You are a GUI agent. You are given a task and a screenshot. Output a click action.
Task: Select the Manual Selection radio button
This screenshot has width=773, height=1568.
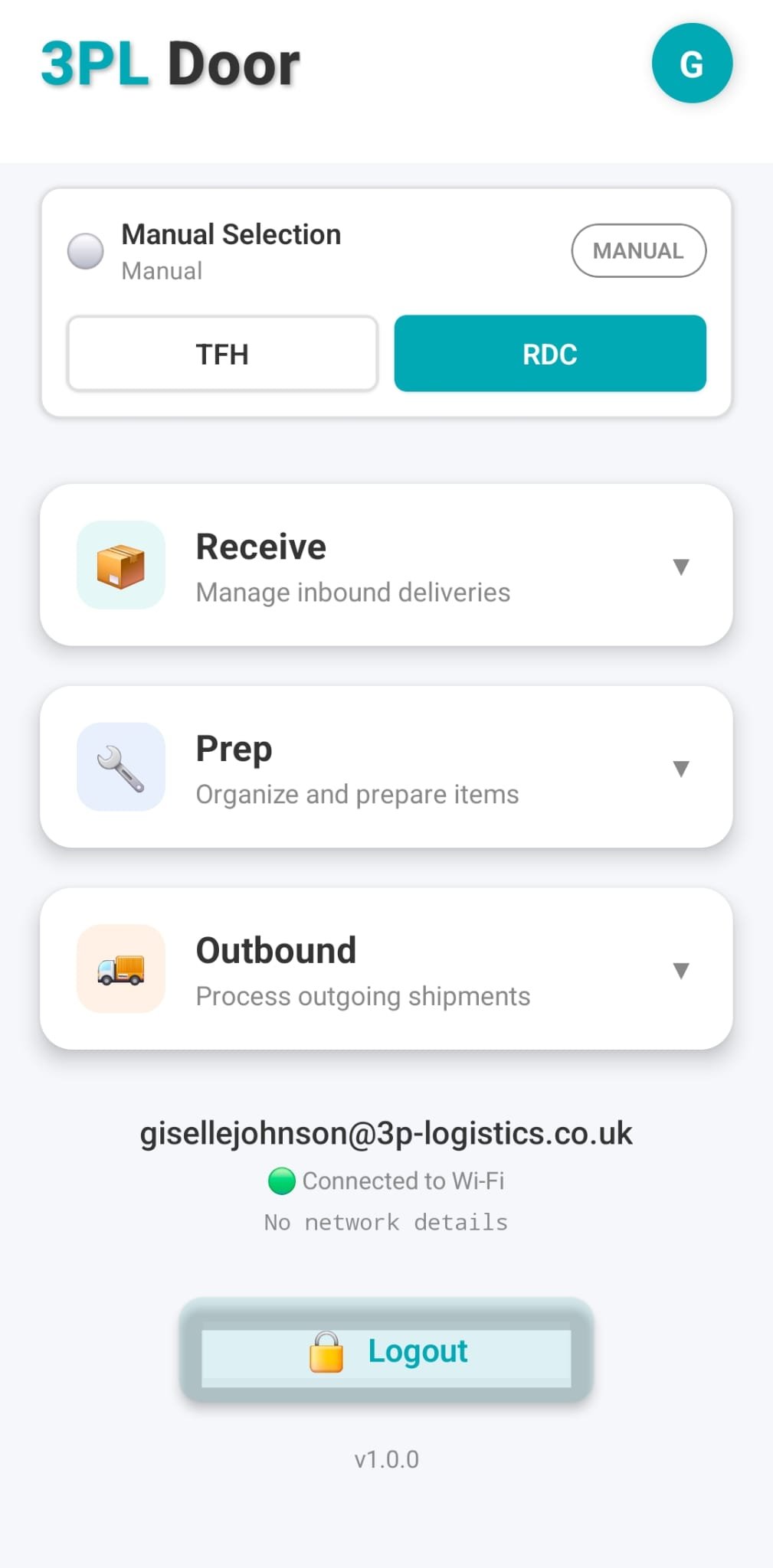tap(85, 251)
